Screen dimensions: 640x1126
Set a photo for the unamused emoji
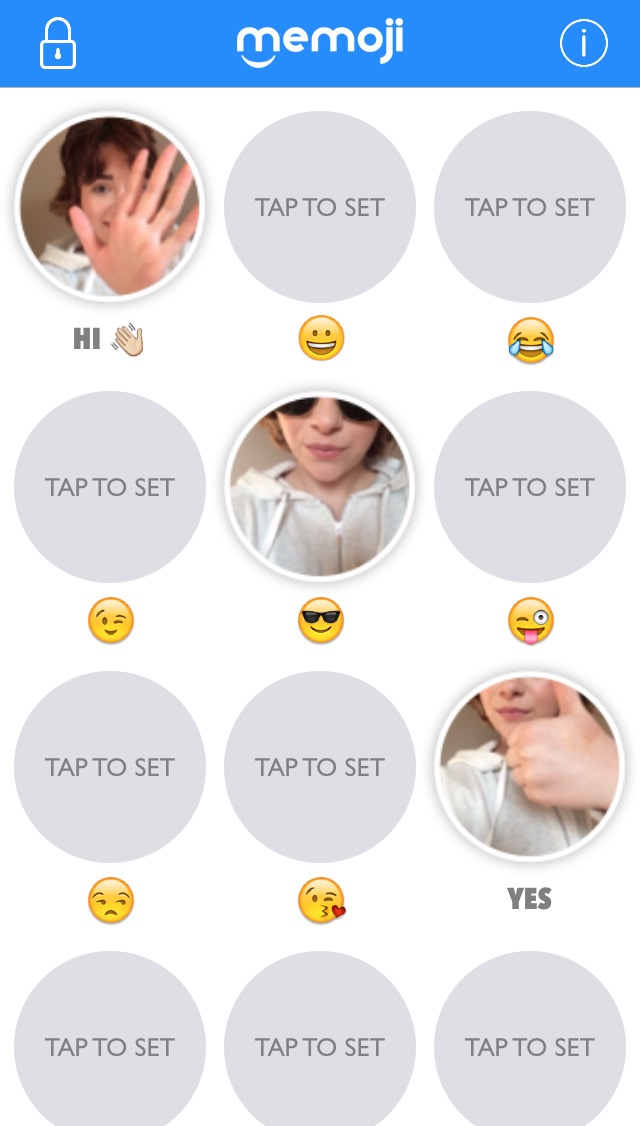(110, 767)
